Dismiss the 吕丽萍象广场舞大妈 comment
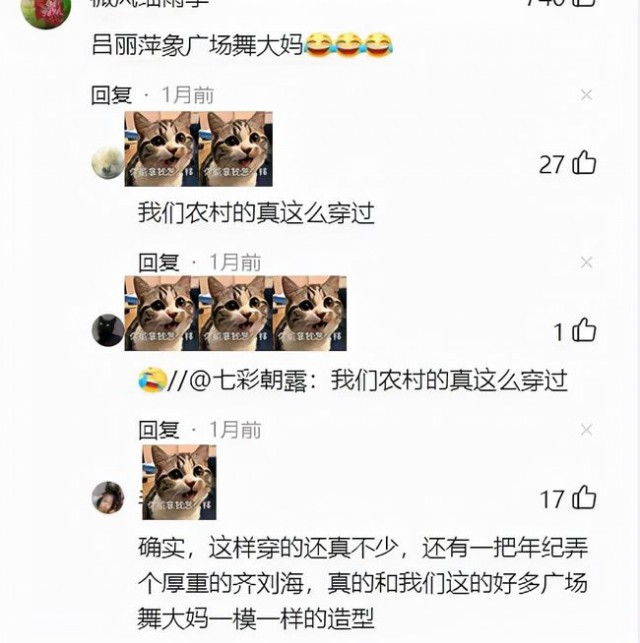 coord(587,95)
